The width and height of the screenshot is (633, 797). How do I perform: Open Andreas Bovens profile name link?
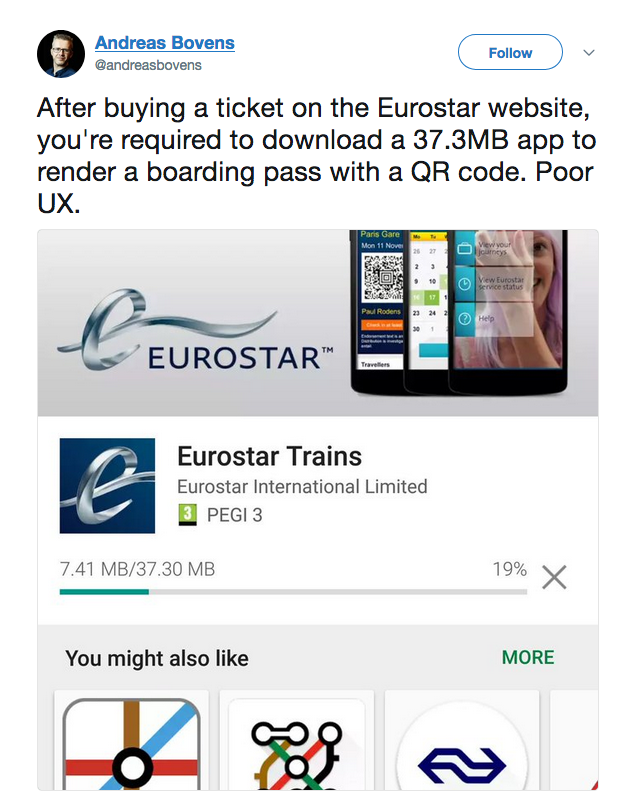tap(164, 43)
